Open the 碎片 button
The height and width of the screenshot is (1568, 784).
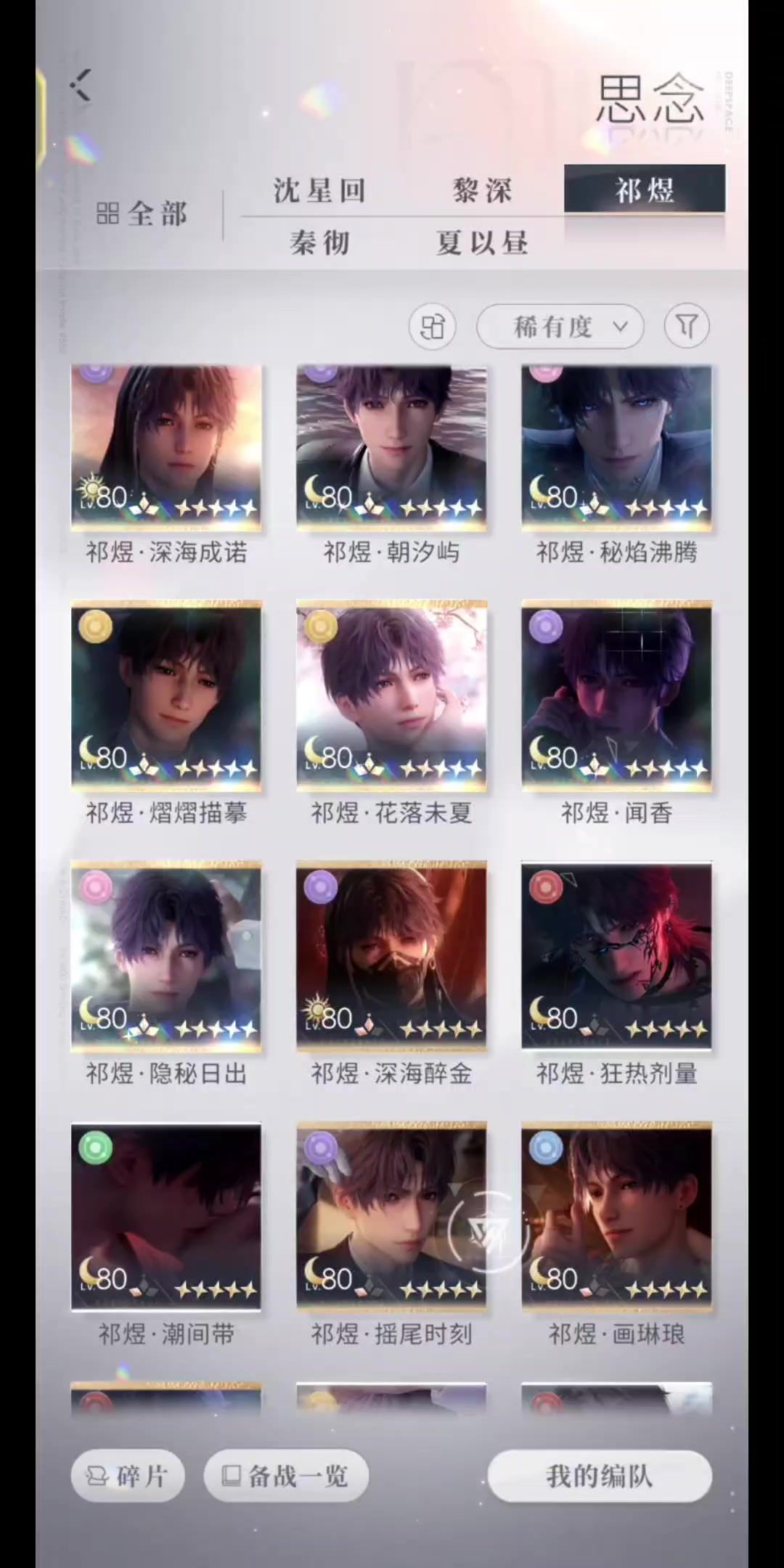(128, 1476)
